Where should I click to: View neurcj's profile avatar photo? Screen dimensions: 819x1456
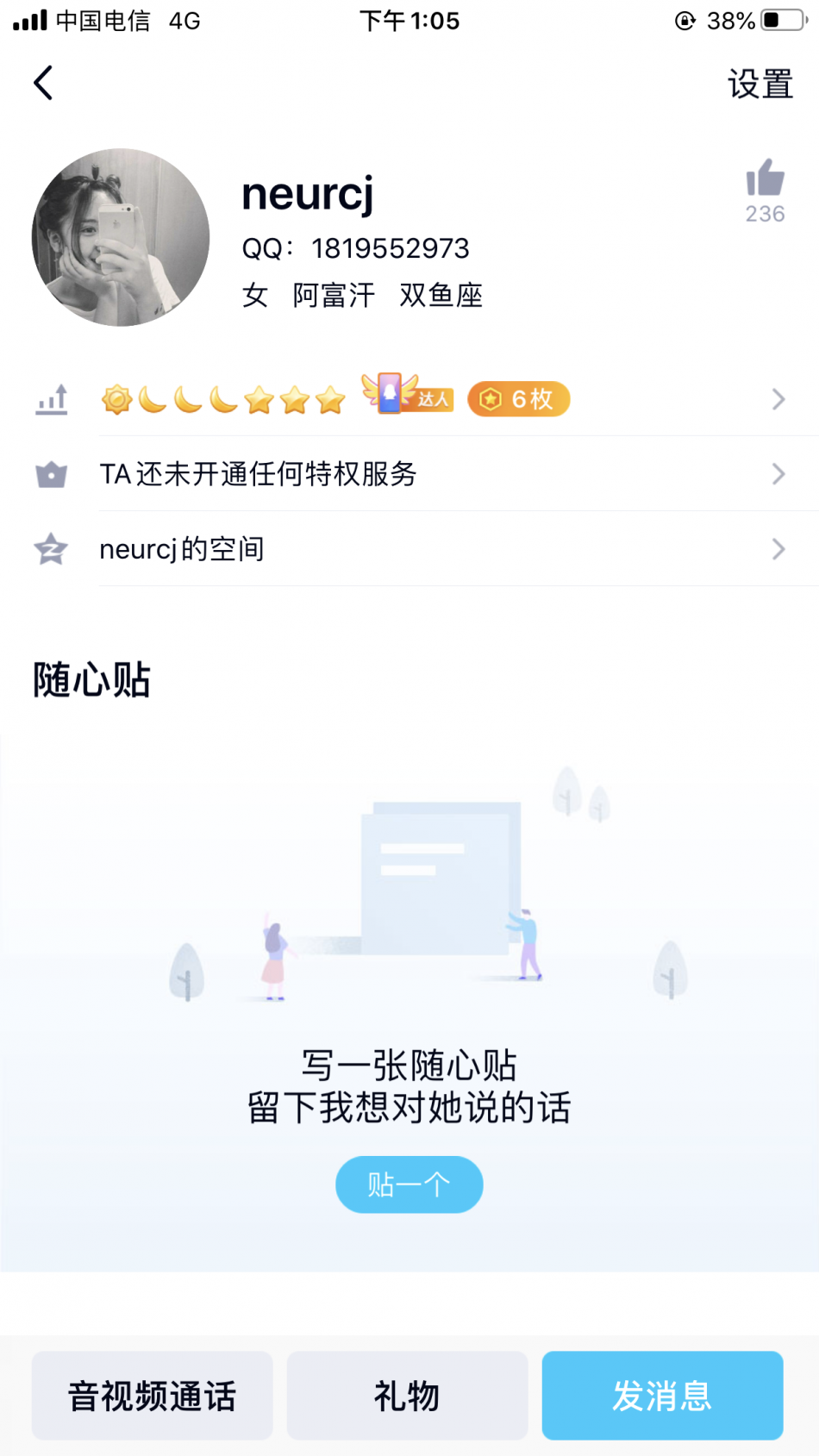click(121, 238)
